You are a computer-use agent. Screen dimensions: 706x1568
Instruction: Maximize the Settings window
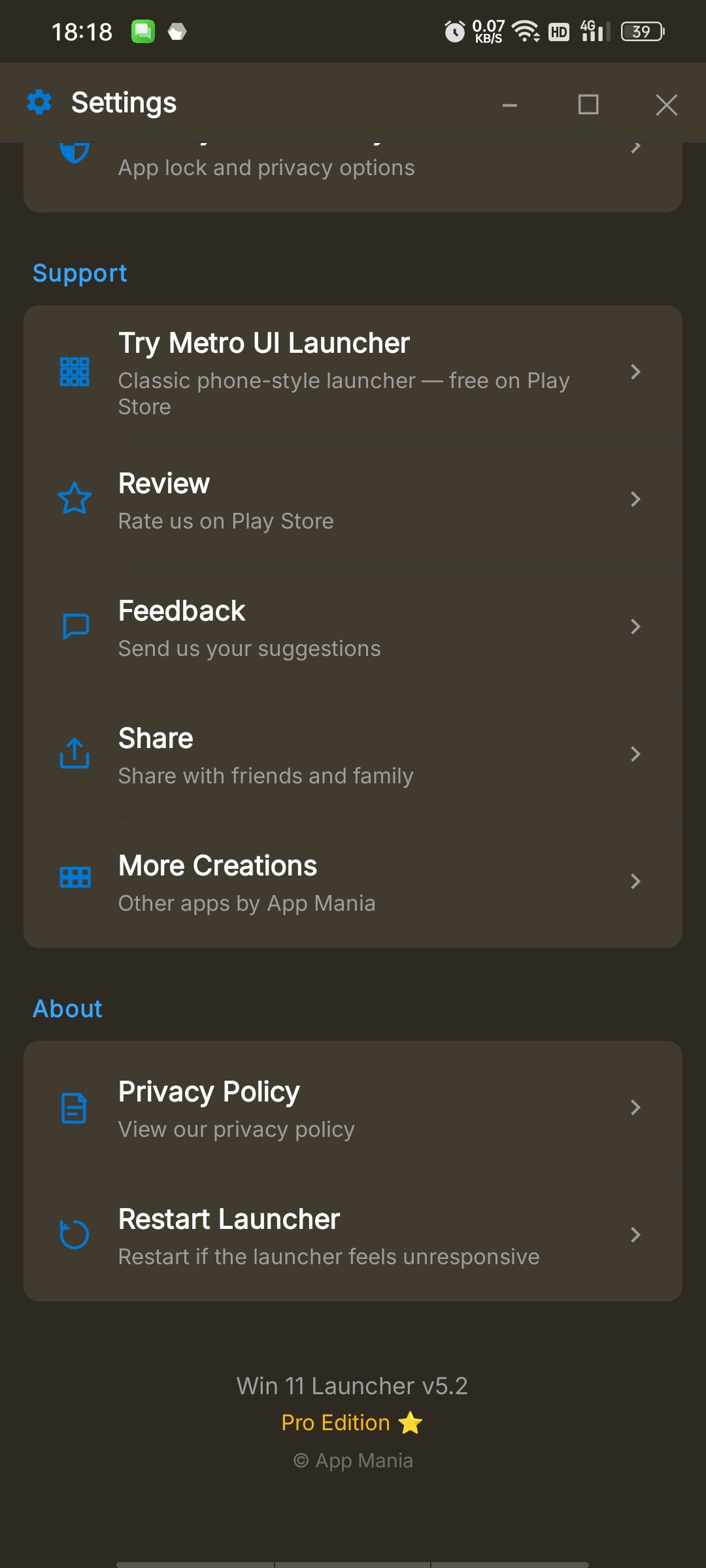(588, 105)
